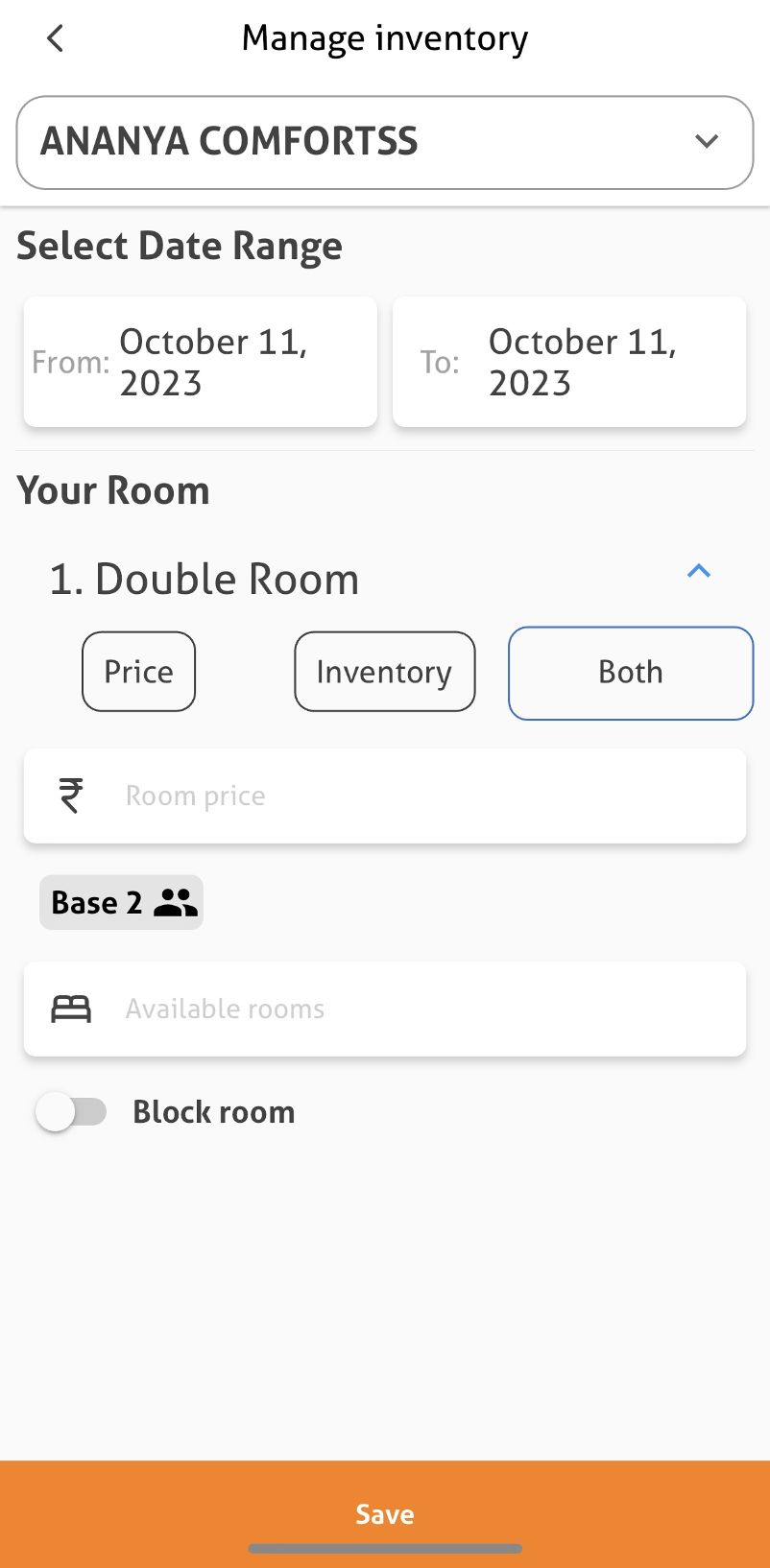
Task: Pick the To date
Action: 568,362
